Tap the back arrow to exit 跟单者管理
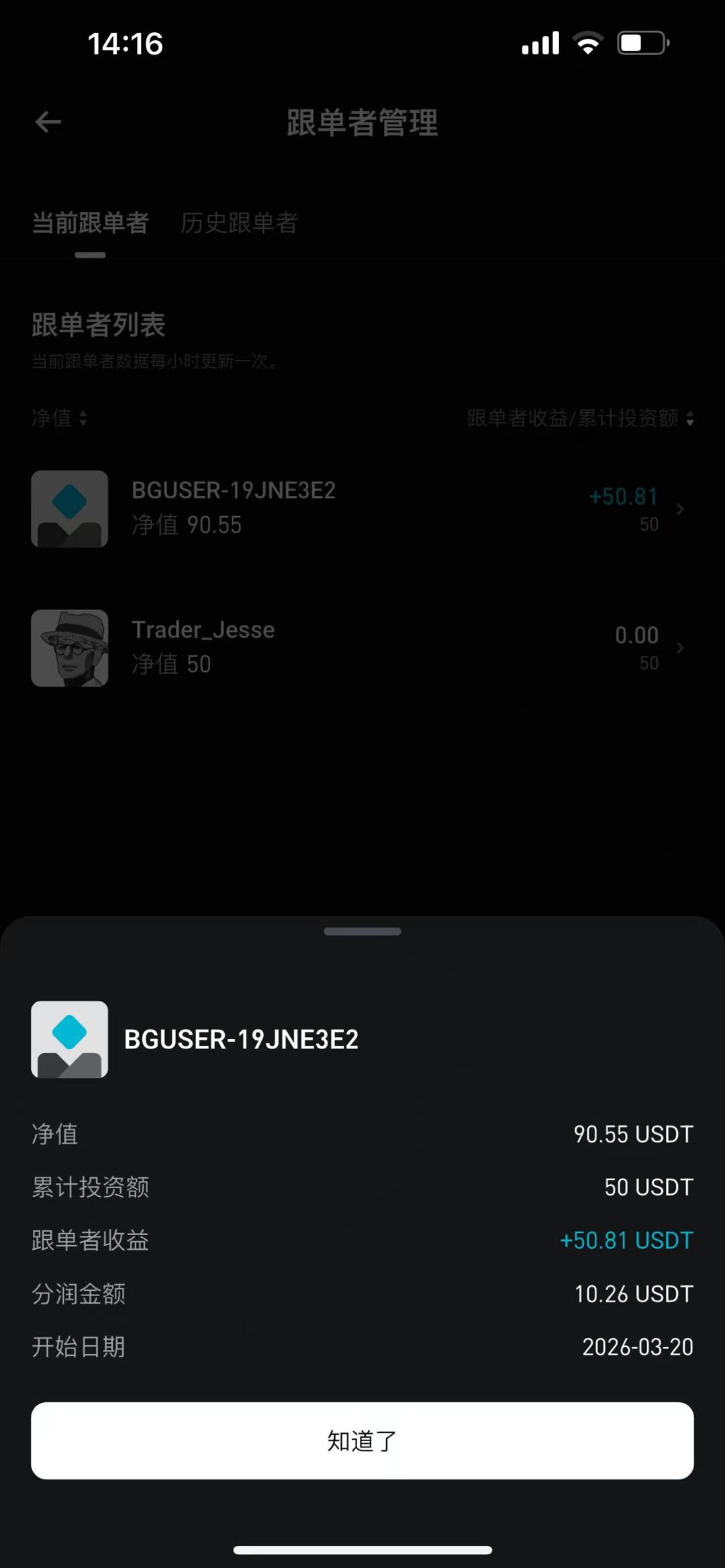 (47, 122)
